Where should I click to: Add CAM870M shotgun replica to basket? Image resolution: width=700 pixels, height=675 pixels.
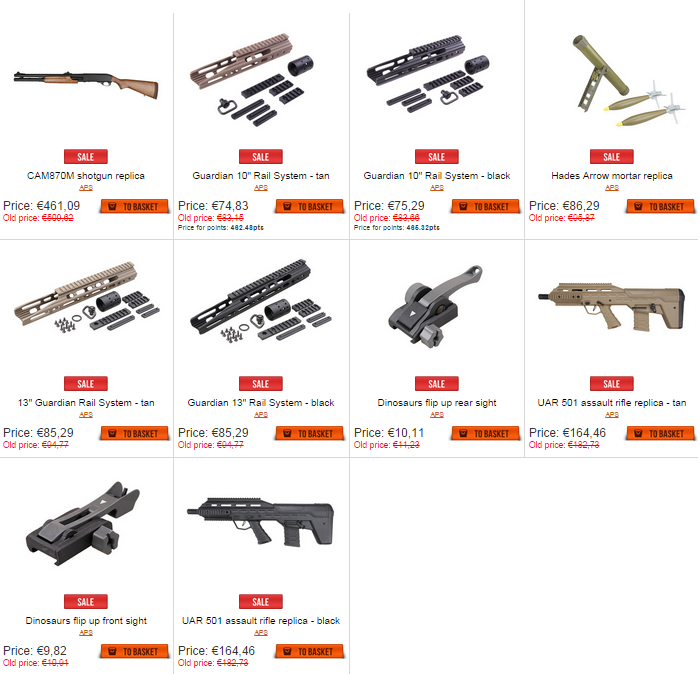point(134,207)
